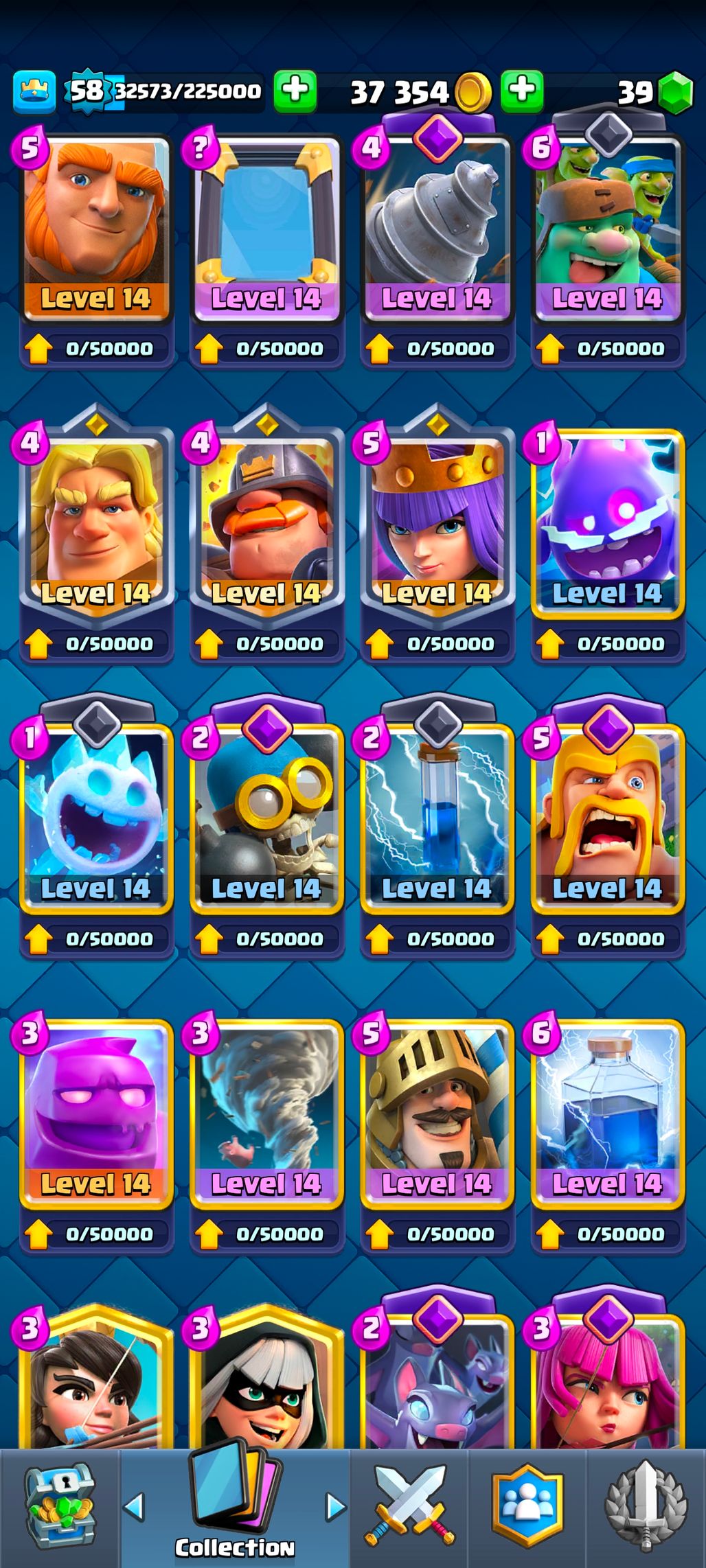Switch to the Battle crossed-swords tab
Viewport: 706px width, 1568px height.
[x=409, y=1507]
